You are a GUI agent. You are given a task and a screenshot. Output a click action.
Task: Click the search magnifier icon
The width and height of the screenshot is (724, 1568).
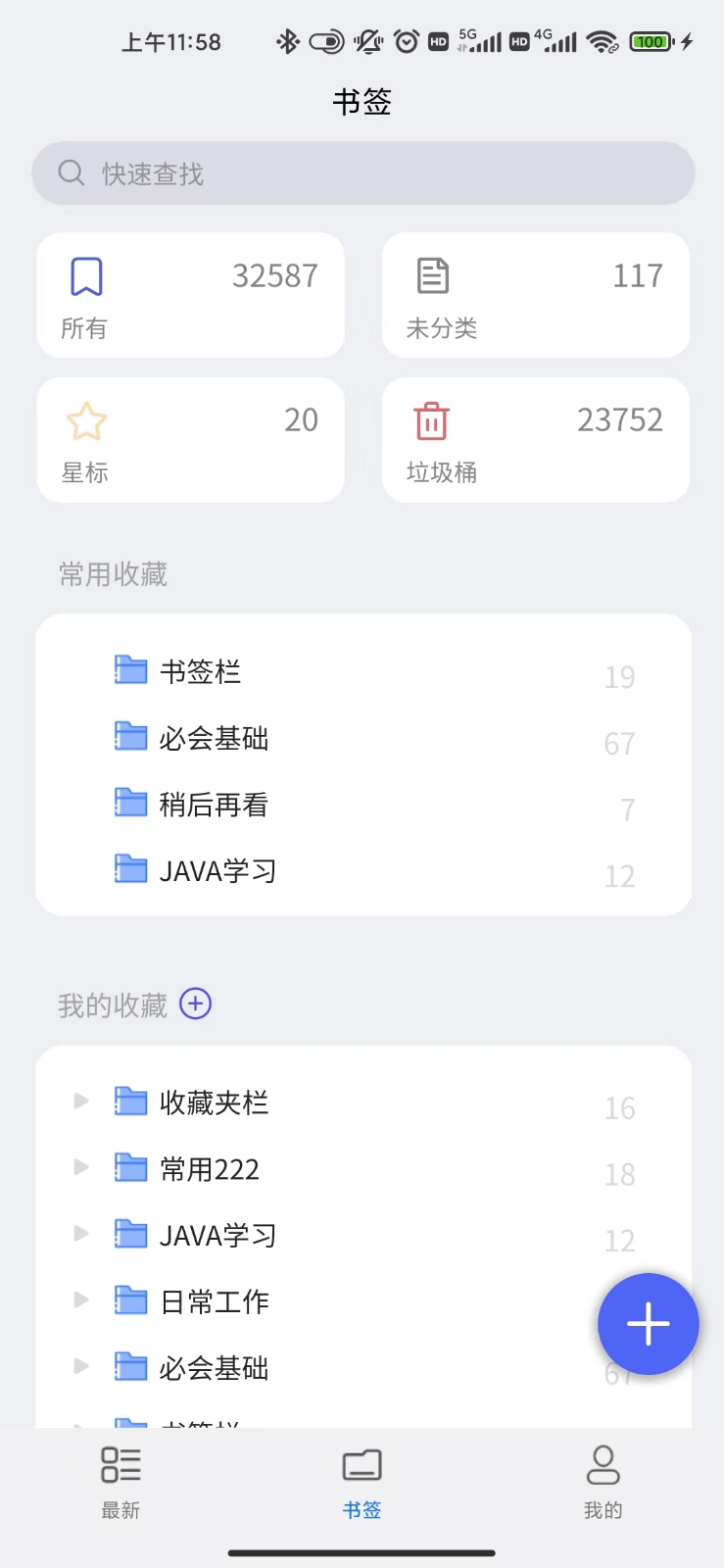(x=71, y=172)
